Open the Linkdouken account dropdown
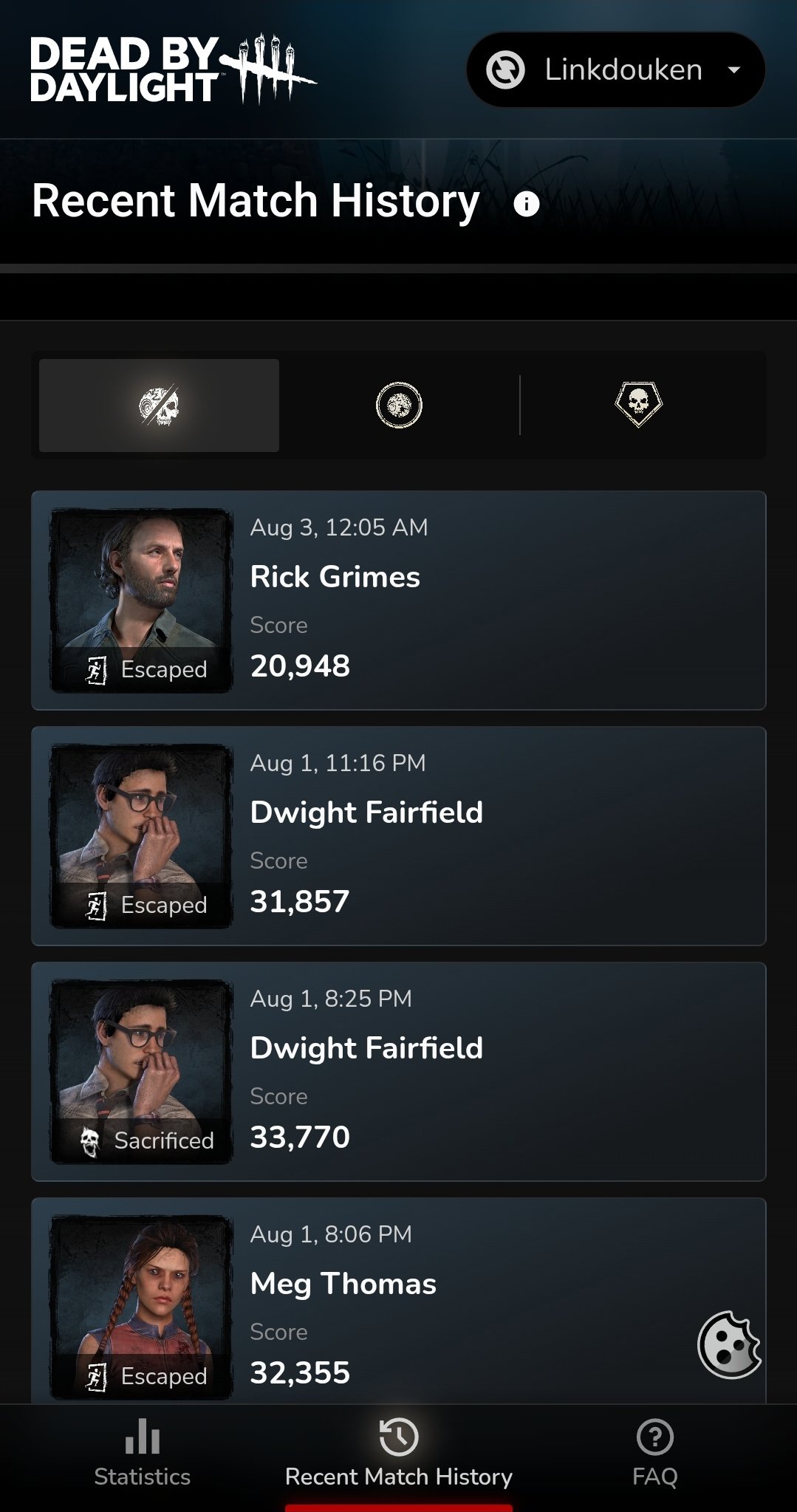This screenshot has height=1512, width=797. (x=616, y=70)
